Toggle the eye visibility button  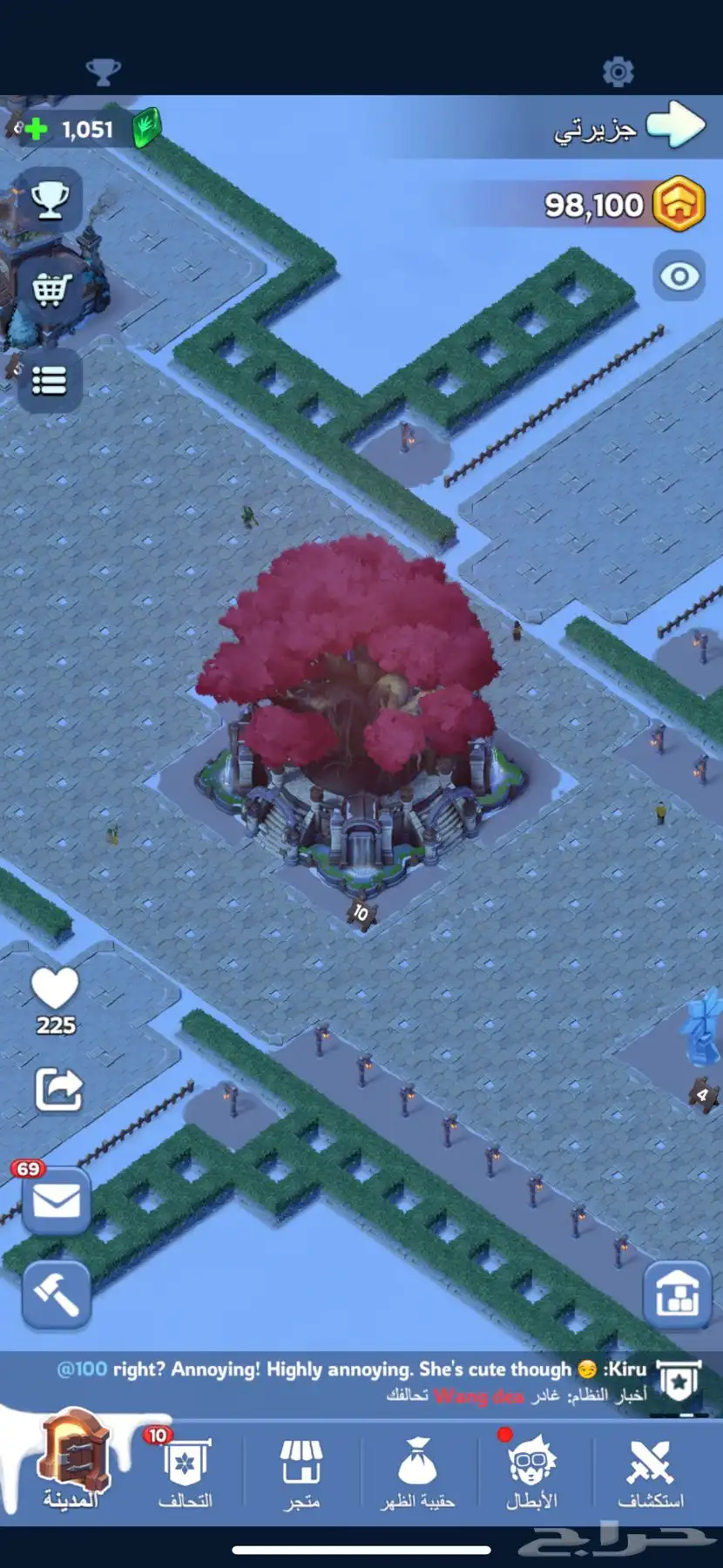click(679, 277)
